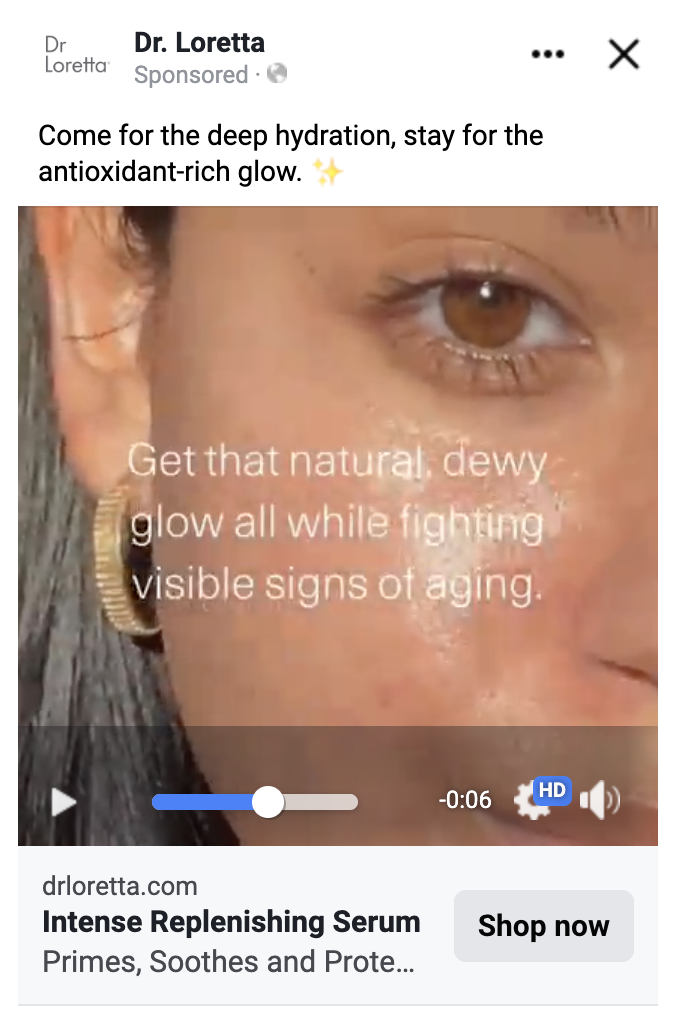
Task: Open the Dr. Loretta profile name
Action: (x=199, y=43)
